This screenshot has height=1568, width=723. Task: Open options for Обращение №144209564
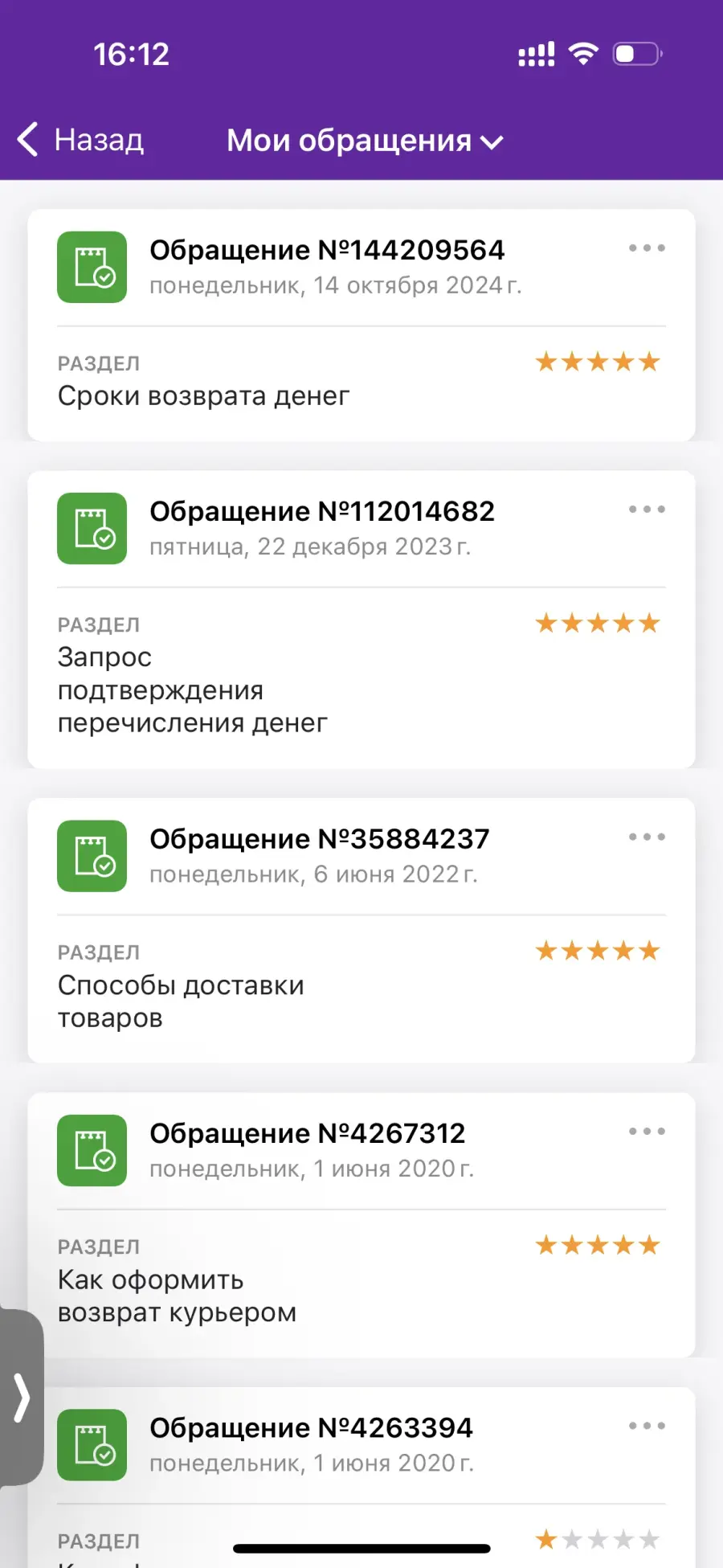tap(647, 248)
